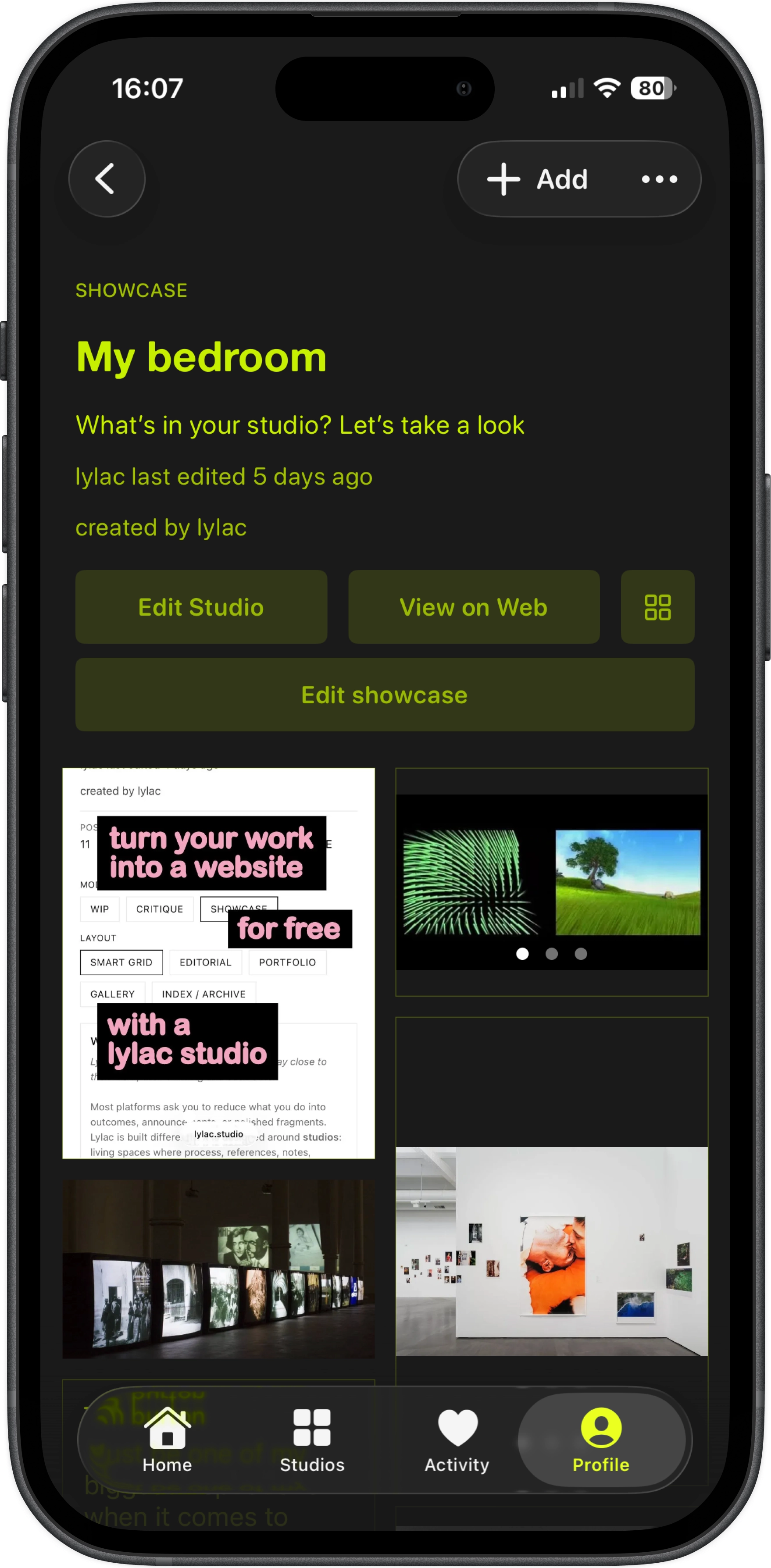Viewport: 771px width, 1568px height.
Task: Tap Edit showcase
Action: click(384, 695)
